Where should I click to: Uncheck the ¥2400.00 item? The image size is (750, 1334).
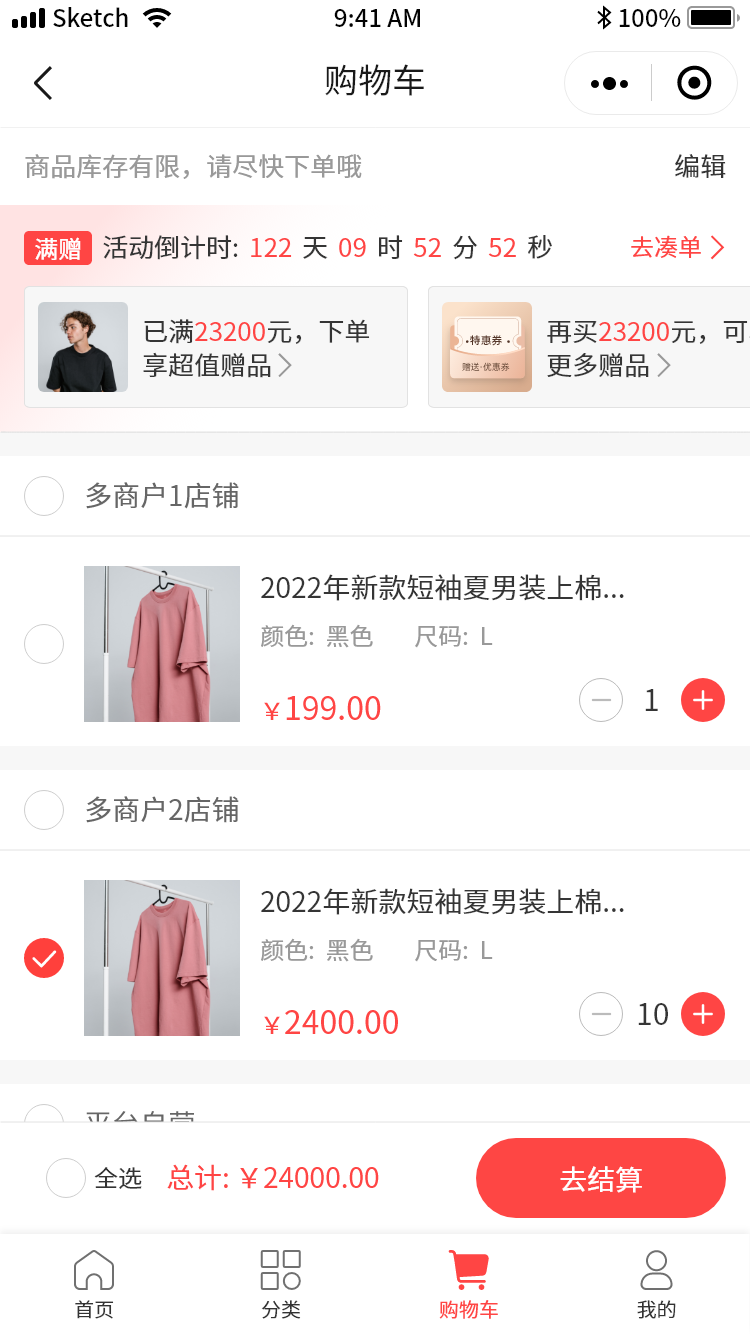point(44,958)
